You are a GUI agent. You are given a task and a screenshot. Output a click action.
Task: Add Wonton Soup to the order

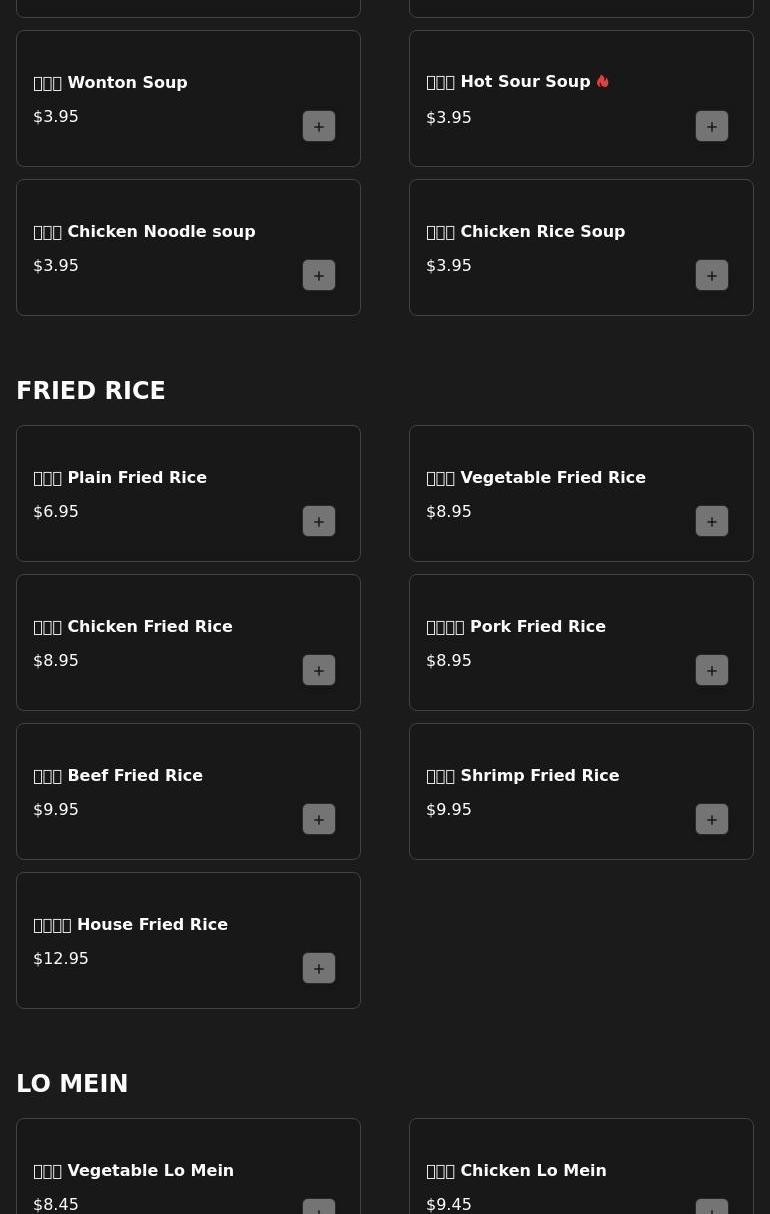pos(319,126)
